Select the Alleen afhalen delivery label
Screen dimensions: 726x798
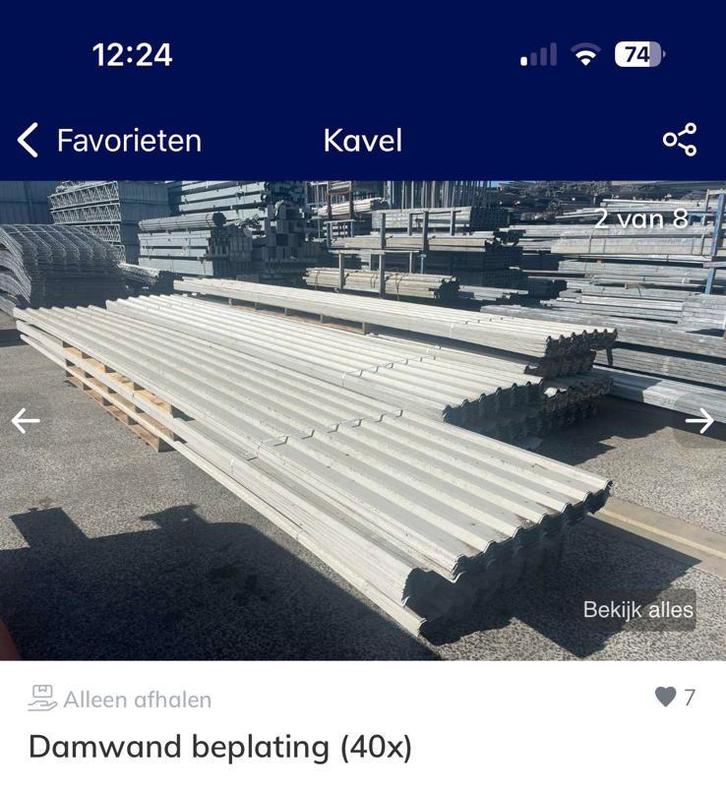[135, 701]
